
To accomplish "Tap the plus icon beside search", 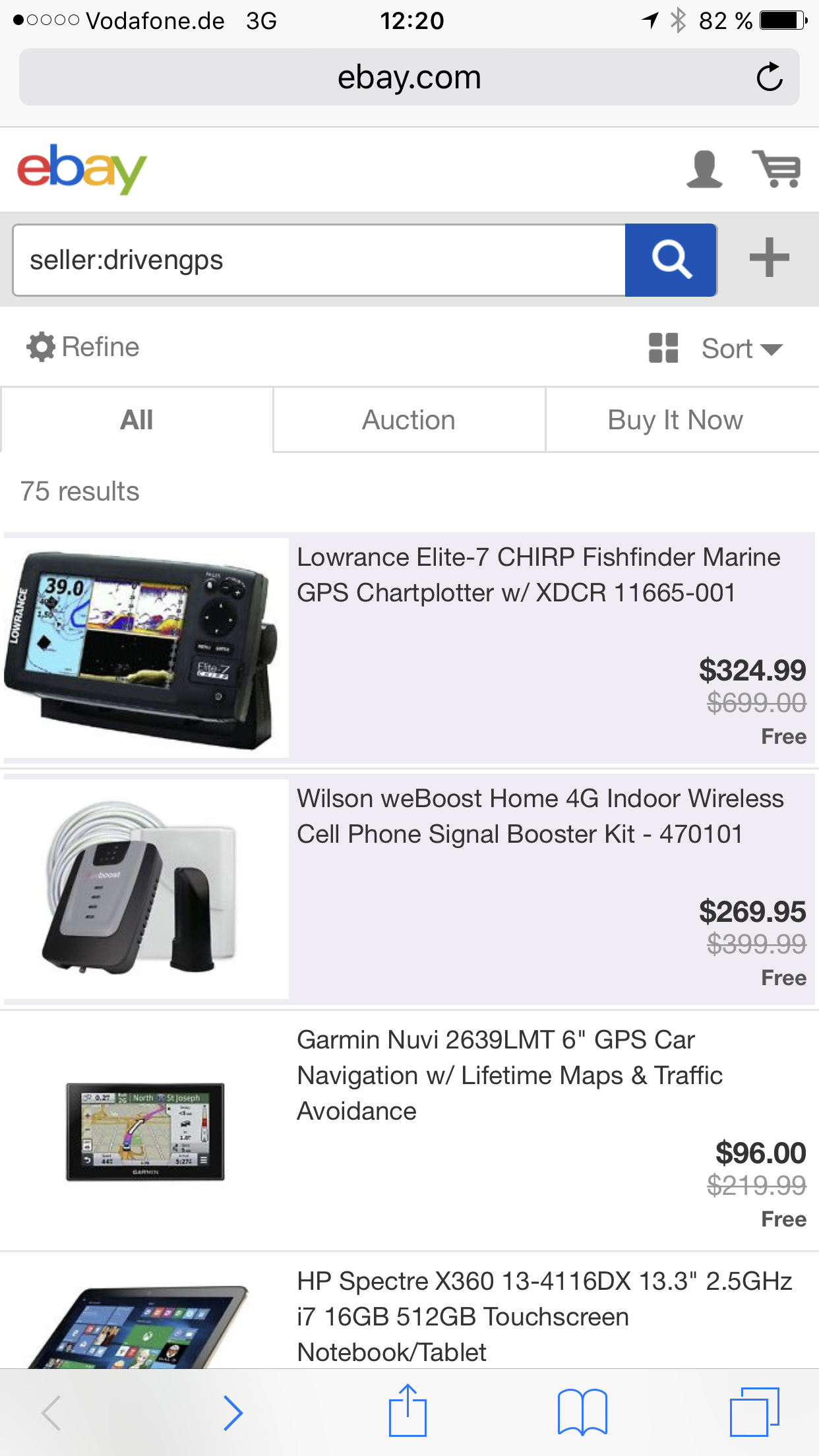I will point(769,258).
